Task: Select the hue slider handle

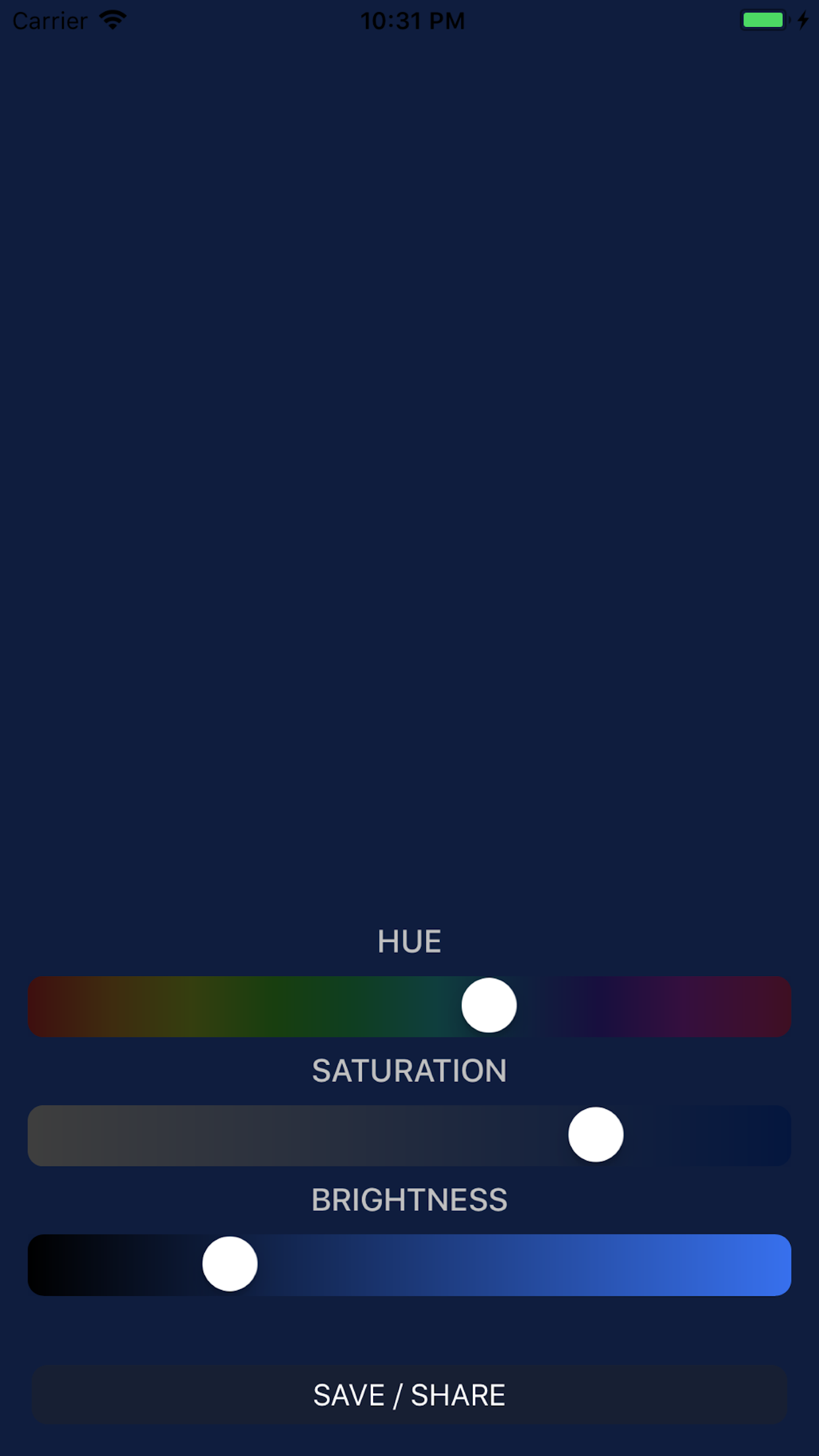Action: 489,1005
